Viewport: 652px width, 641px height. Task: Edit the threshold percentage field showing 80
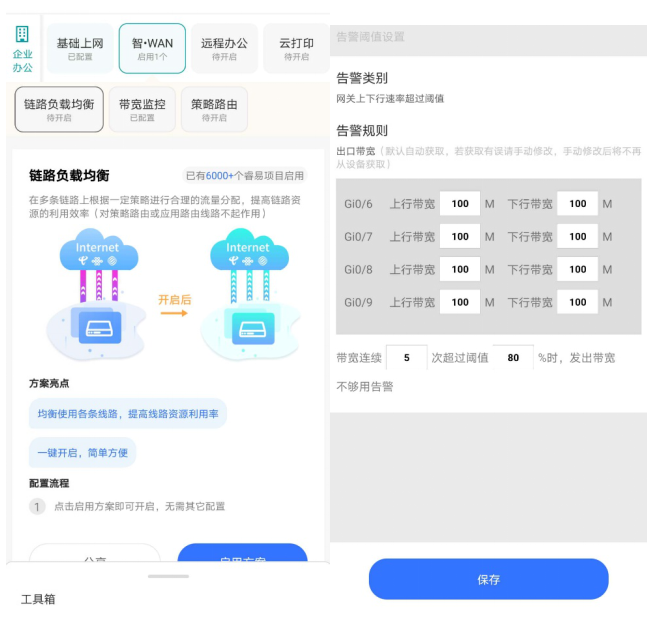(513, 357)
